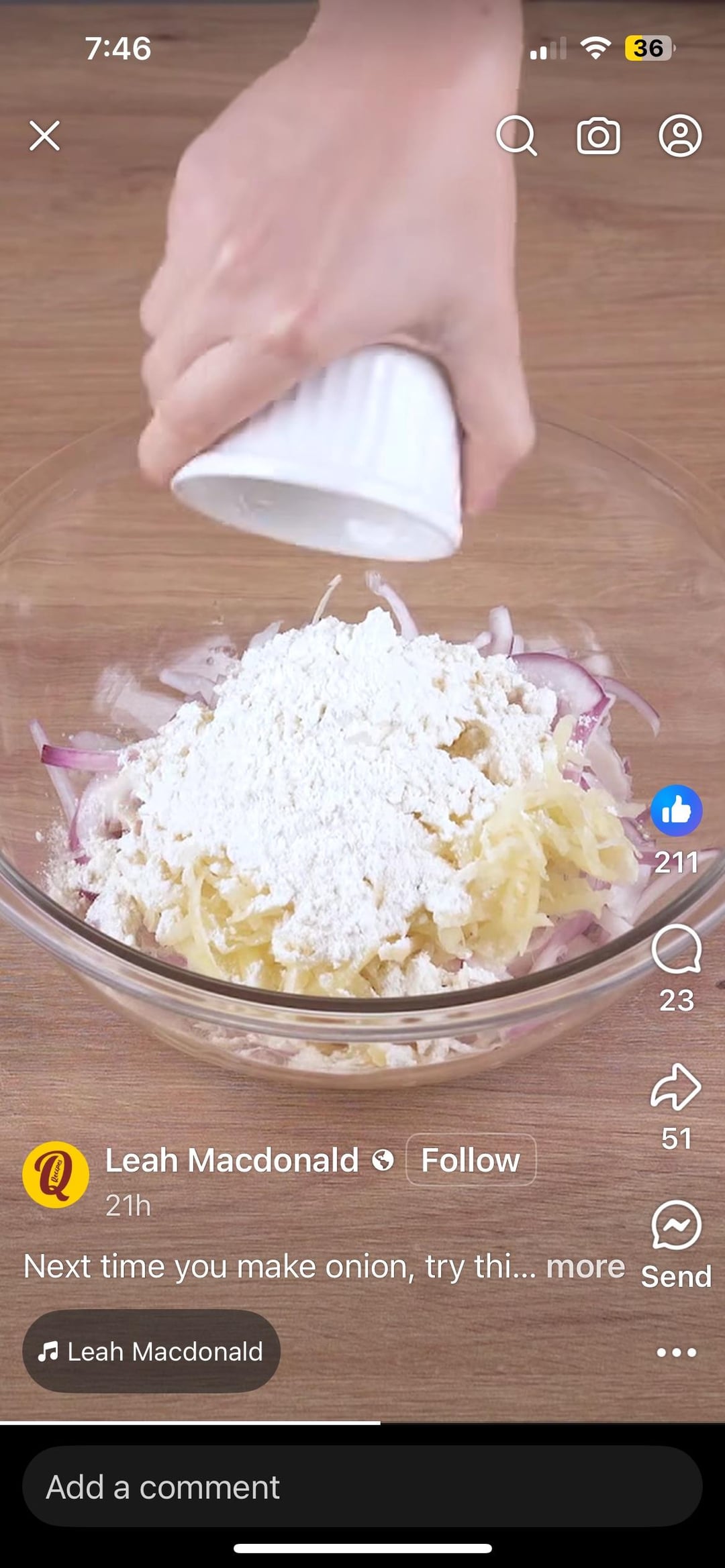This screenshot has width=725, height=1568.
Task: Open the camera to create a reel
Action: click(x=598, y=136)
